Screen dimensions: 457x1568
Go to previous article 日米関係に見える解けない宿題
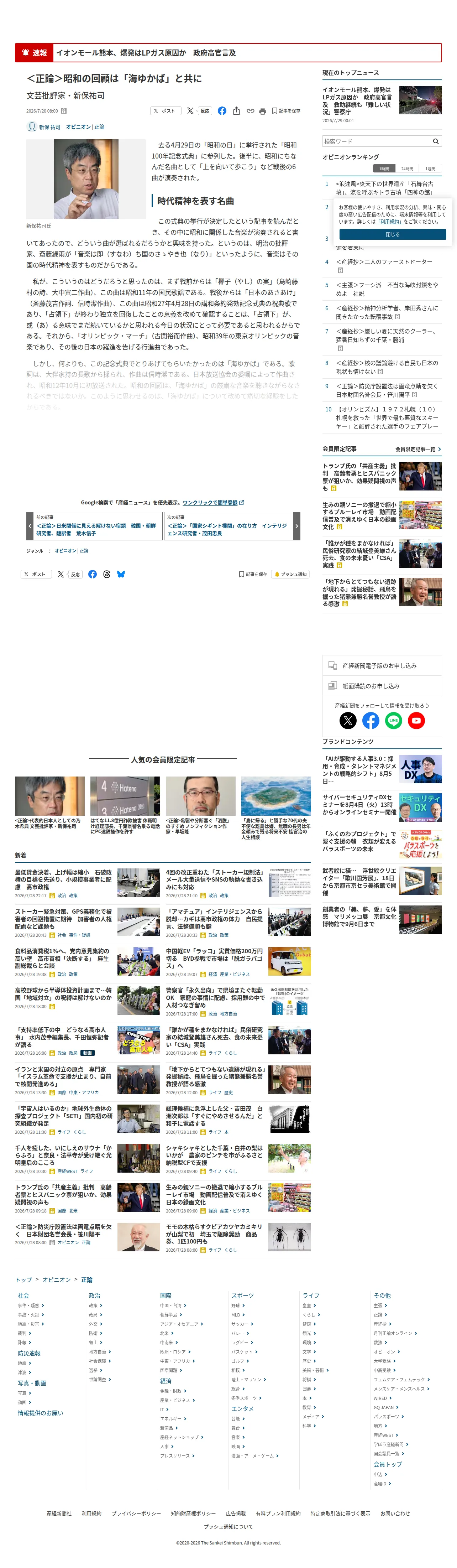click(x=95, y=526)
